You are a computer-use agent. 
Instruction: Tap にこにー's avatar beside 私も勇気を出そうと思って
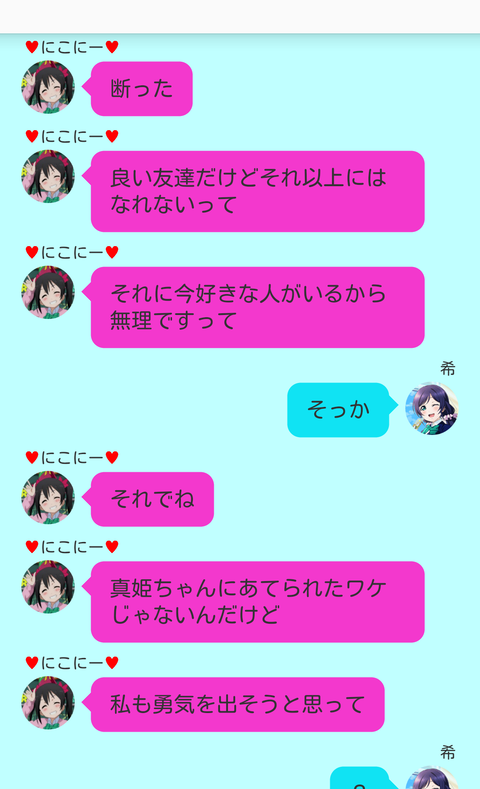[48, 703]
